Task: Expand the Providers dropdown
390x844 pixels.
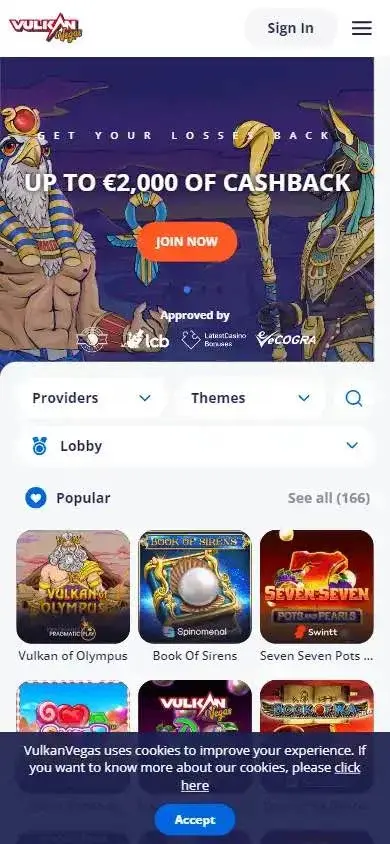Action: click(x=91, y=398)
